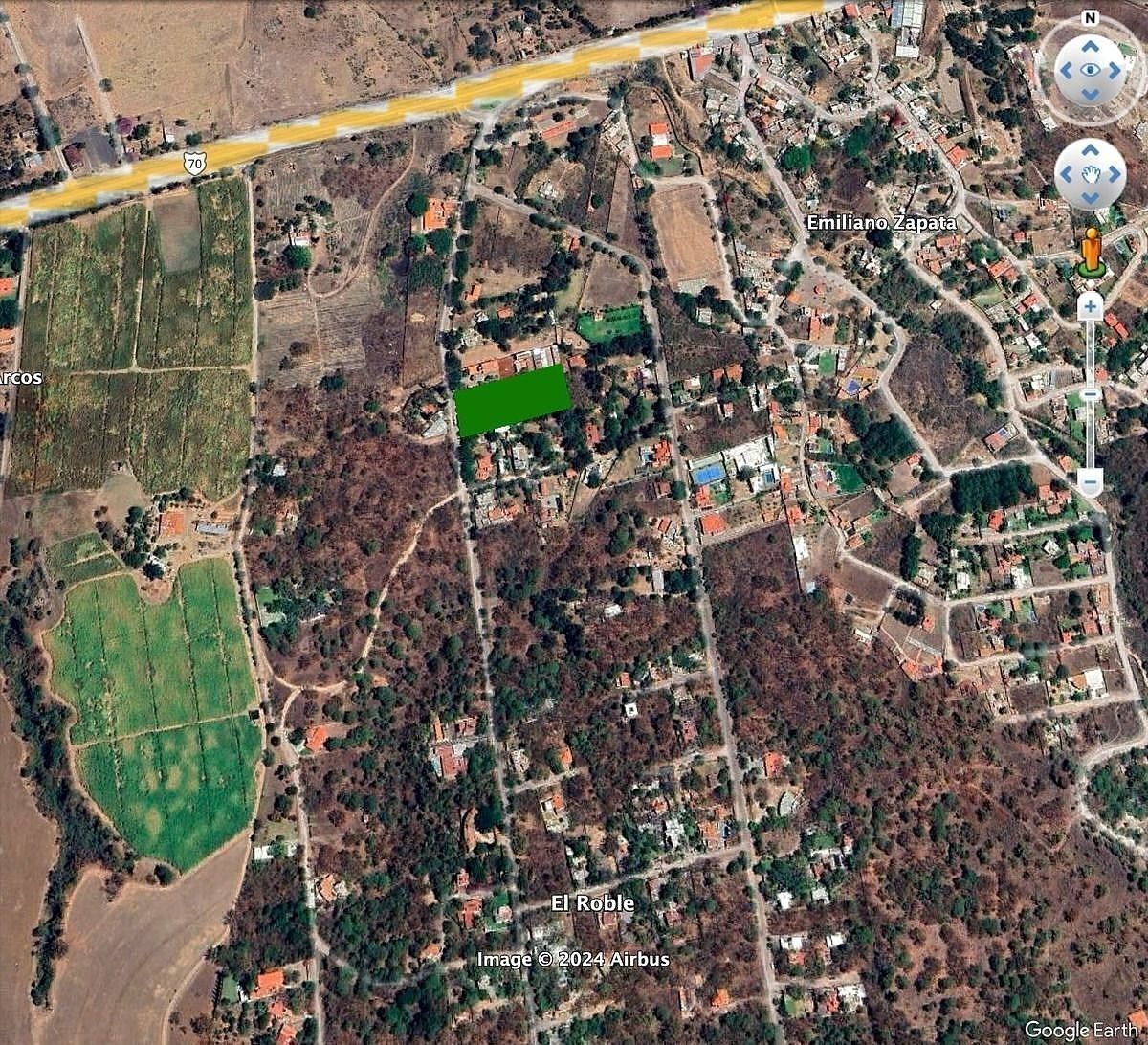Viewport: 1148px width, 1045px height.
Task: Pan the map left with the move joystick
Action: point(1068,174)
